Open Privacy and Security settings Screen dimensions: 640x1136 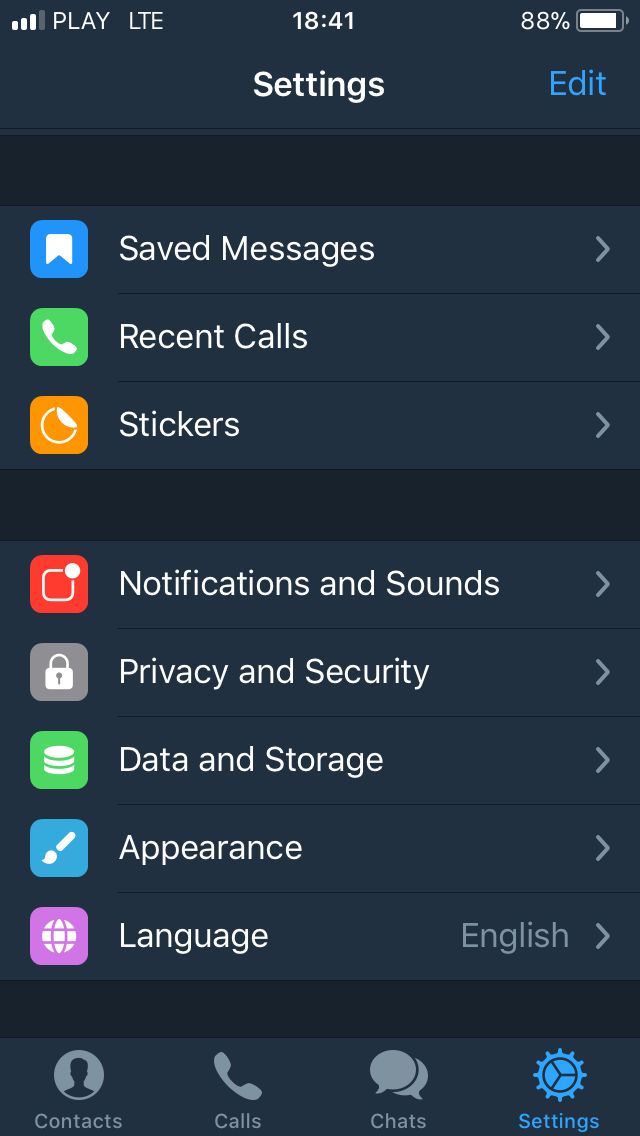tap(320, 672)
